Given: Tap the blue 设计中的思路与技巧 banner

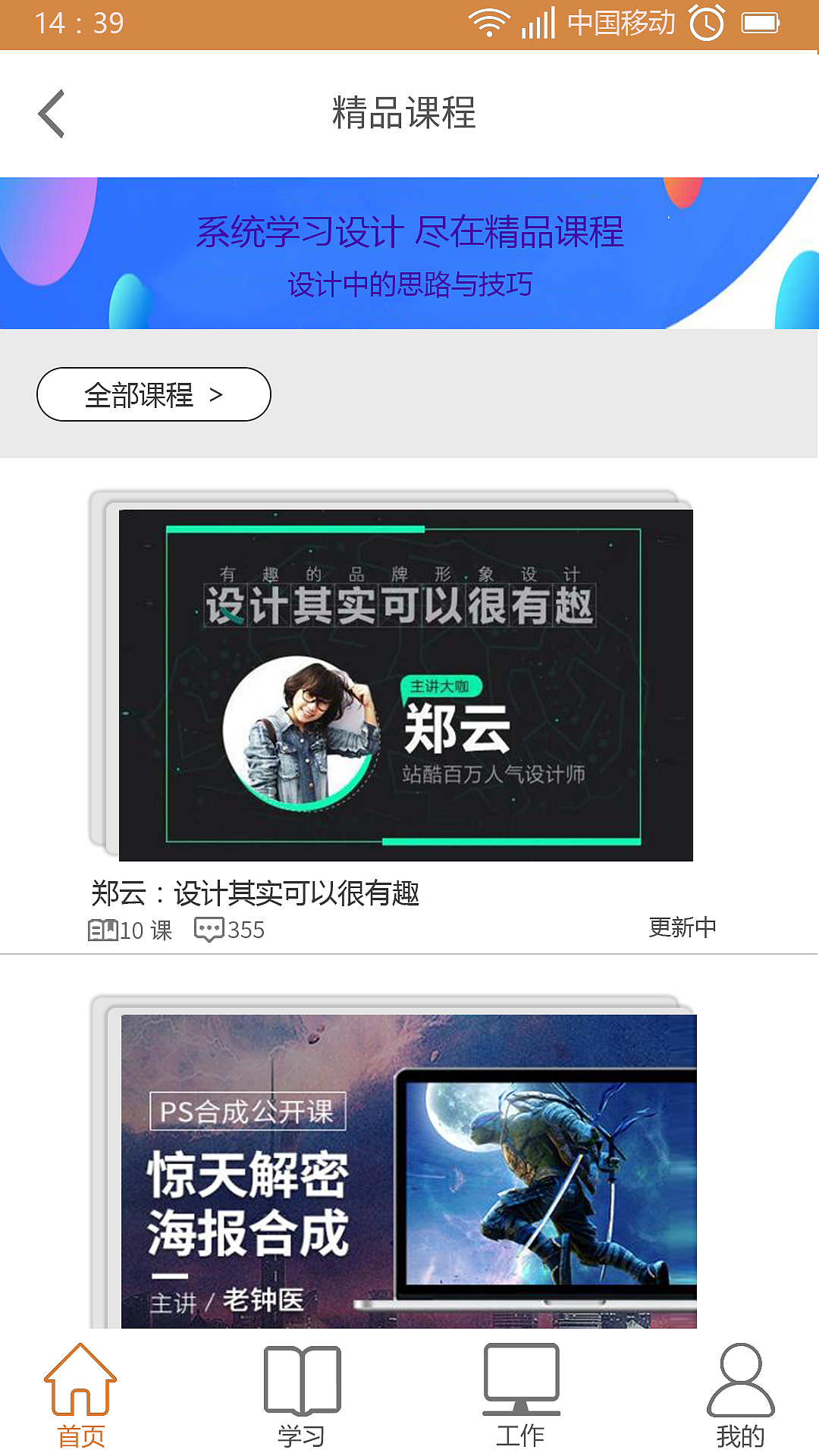Looking at the screenshot, I should [x=409, y=285].
